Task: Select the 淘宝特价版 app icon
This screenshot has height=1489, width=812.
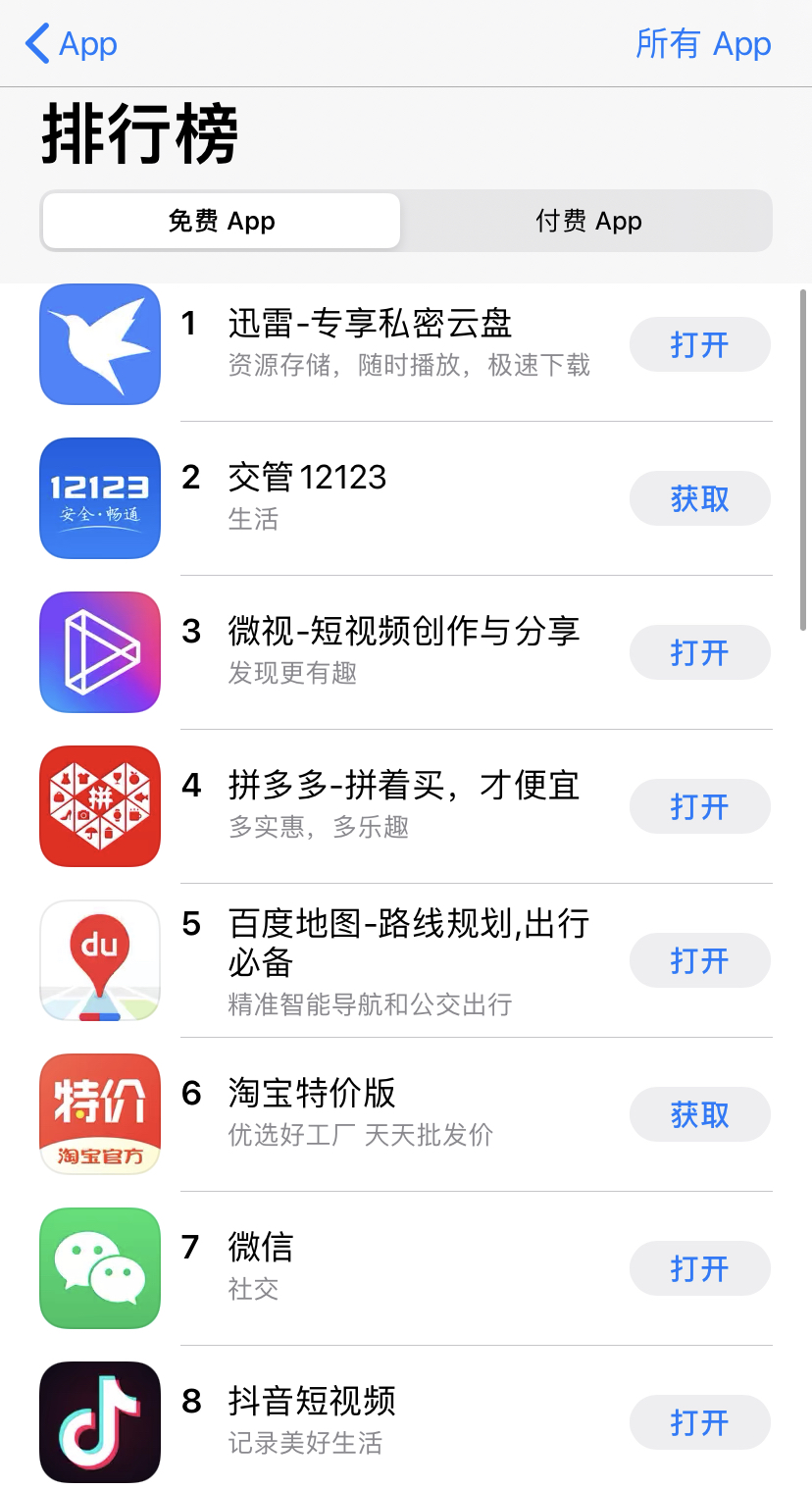Action: pos(99,1114)
